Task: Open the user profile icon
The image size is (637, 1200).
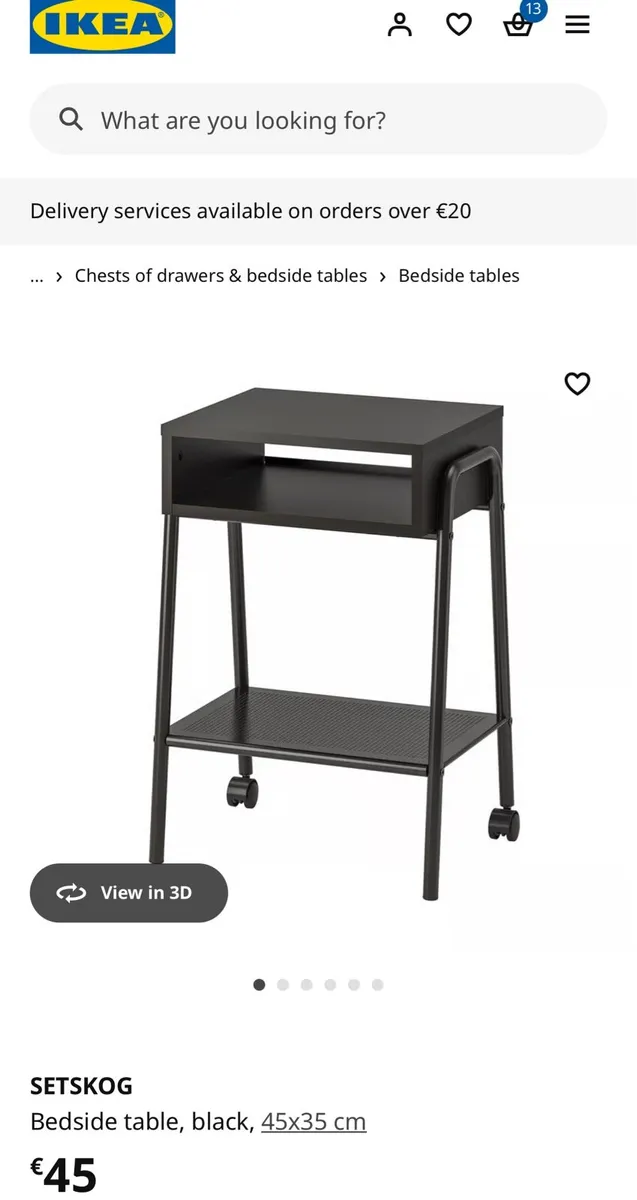Action: [400, 25]
